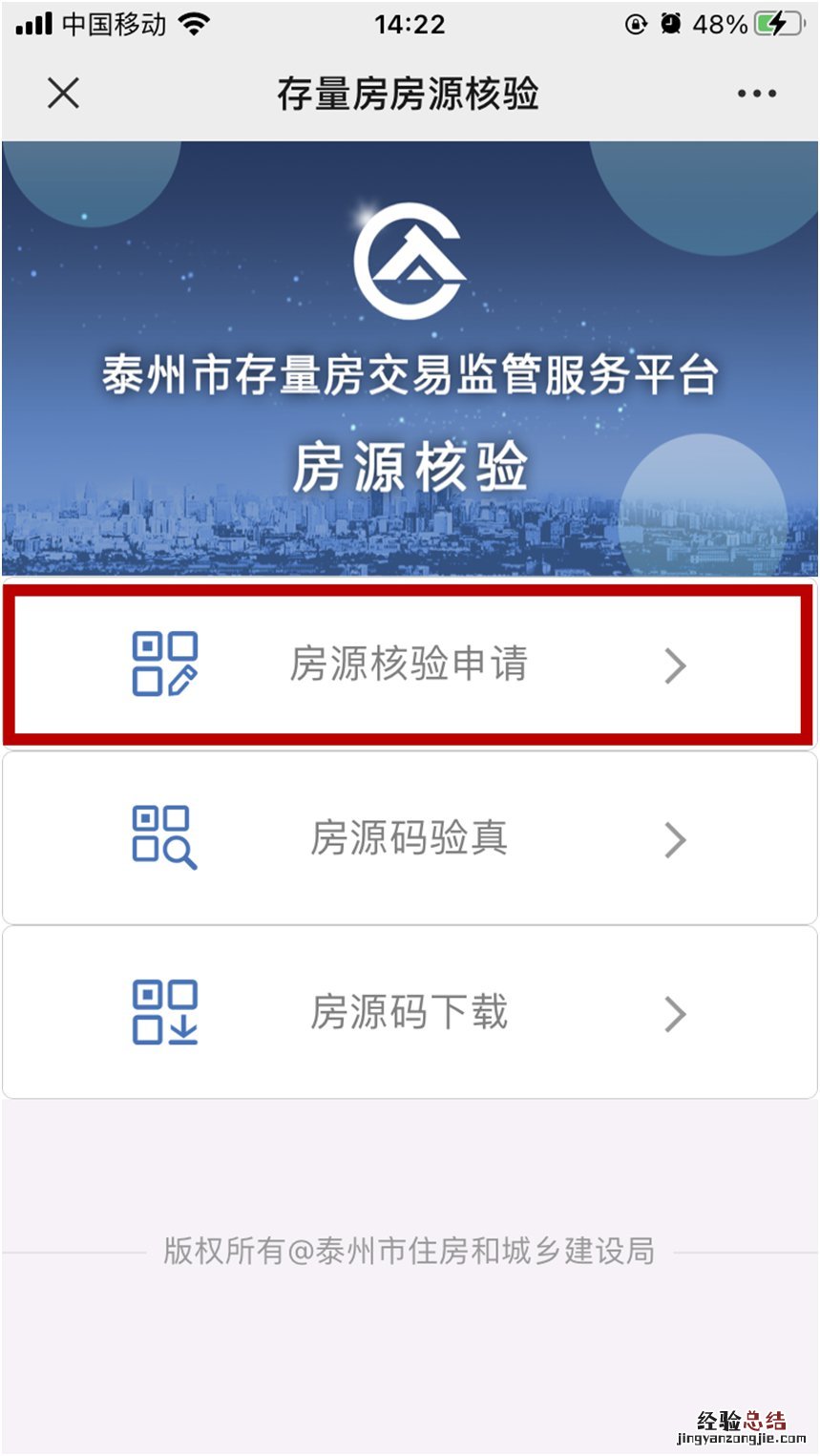
Task: Close the 存量房房源核验 page
Action: 63,94
